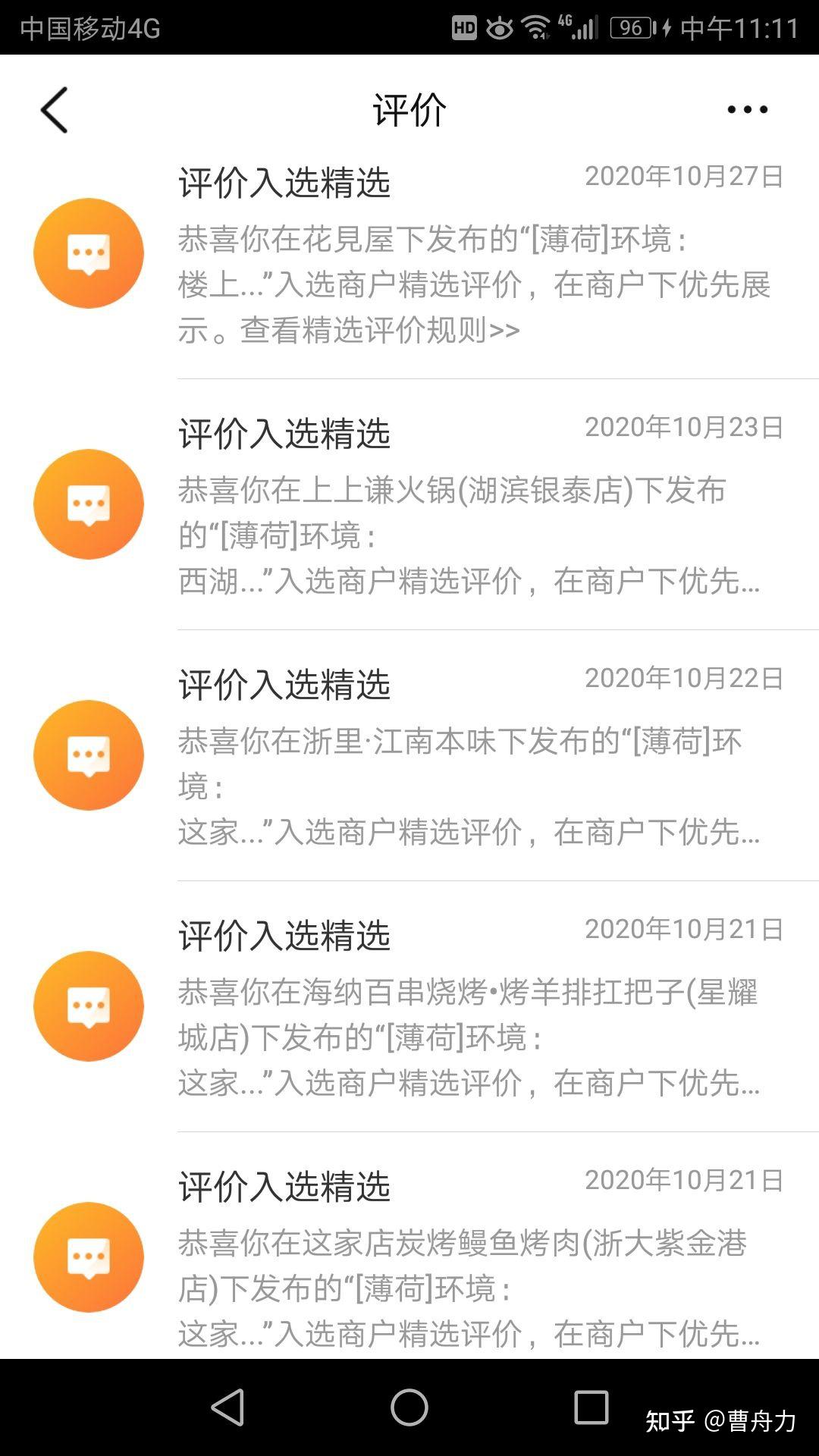Viewport: 819px width, 1456px height.
Task: Tap the 2020年10月23日 timestamp
Action: [682, 429]
